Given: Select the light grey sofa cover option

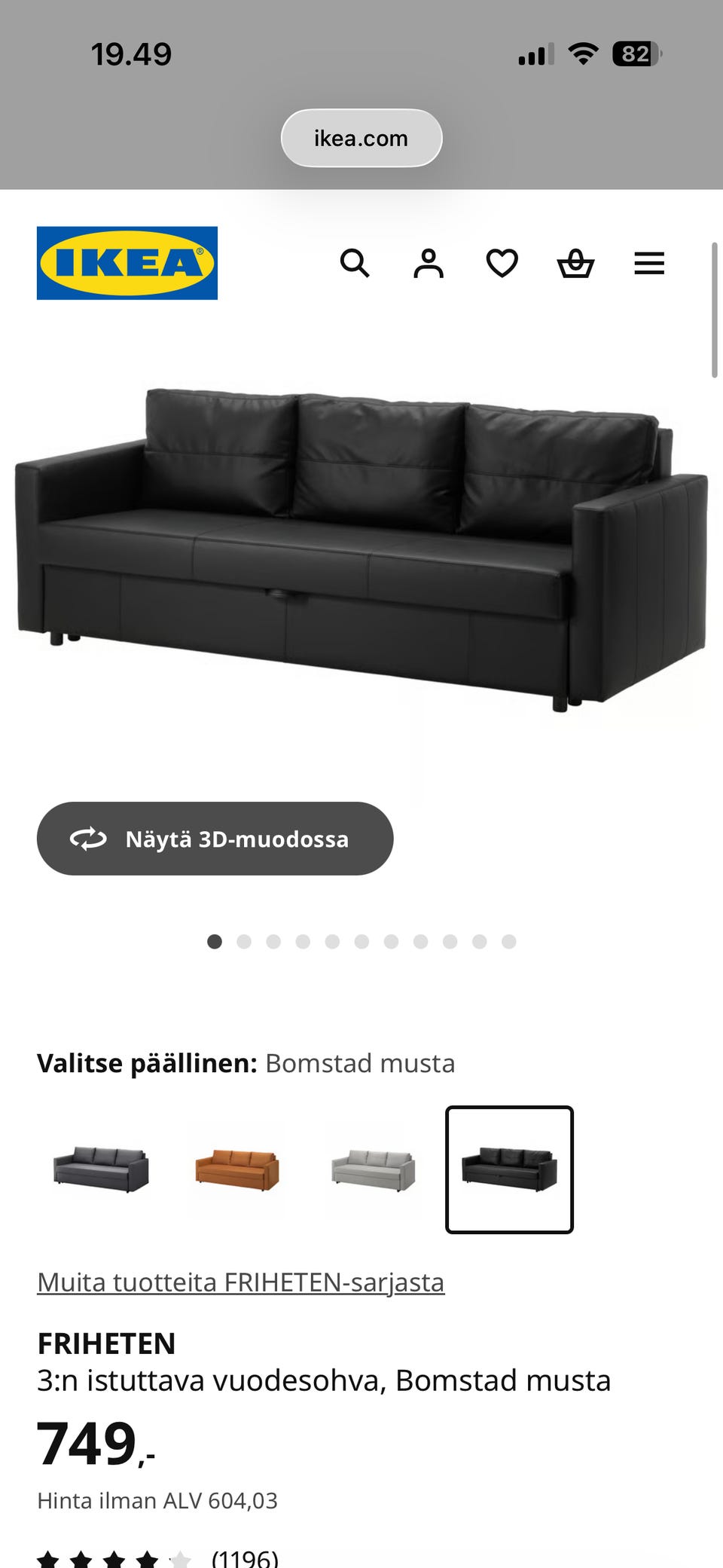Looking at the screenshot, I should tap(374, 1169).
